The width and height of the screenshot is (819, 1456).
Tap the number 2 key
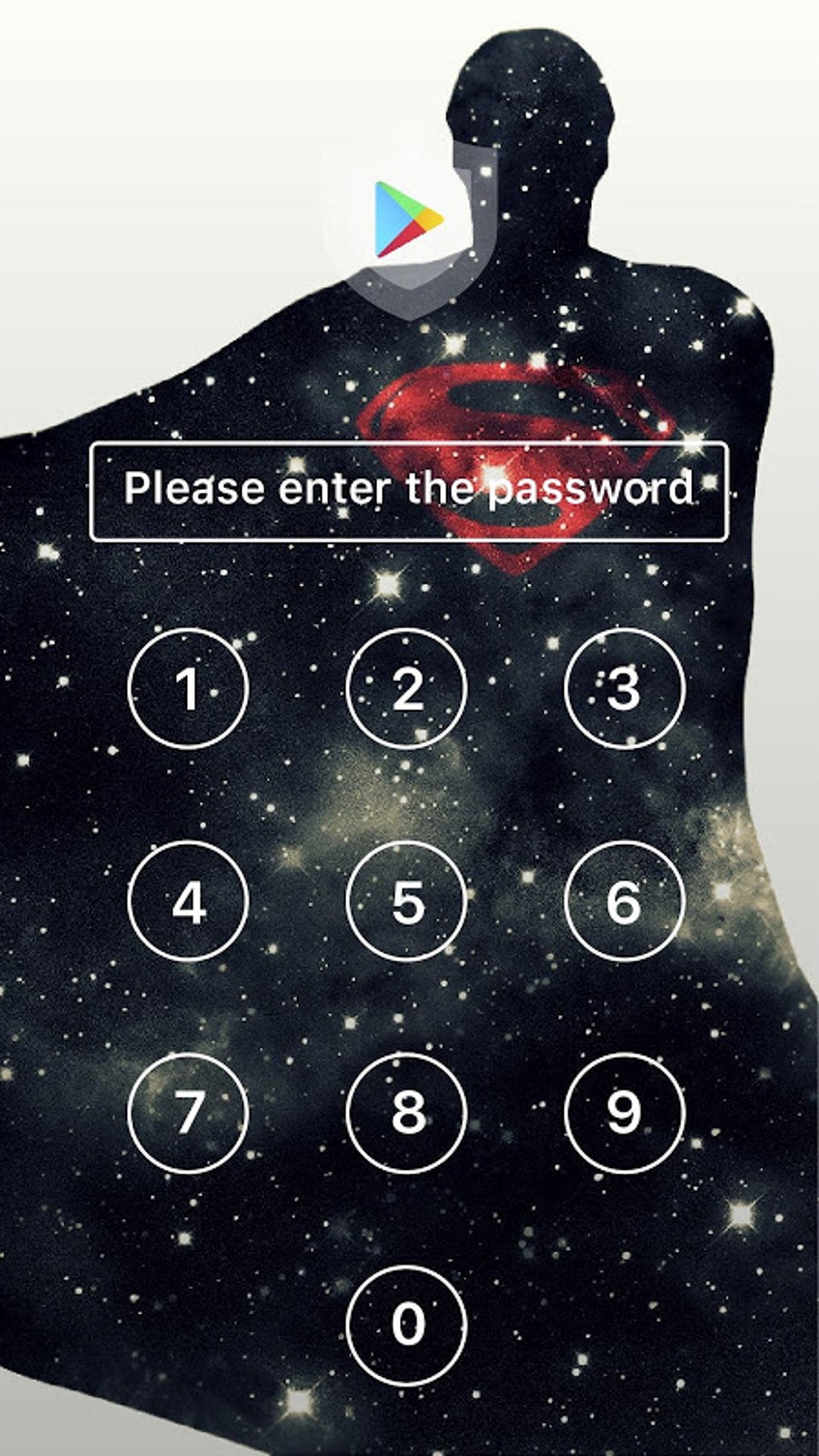406,689
